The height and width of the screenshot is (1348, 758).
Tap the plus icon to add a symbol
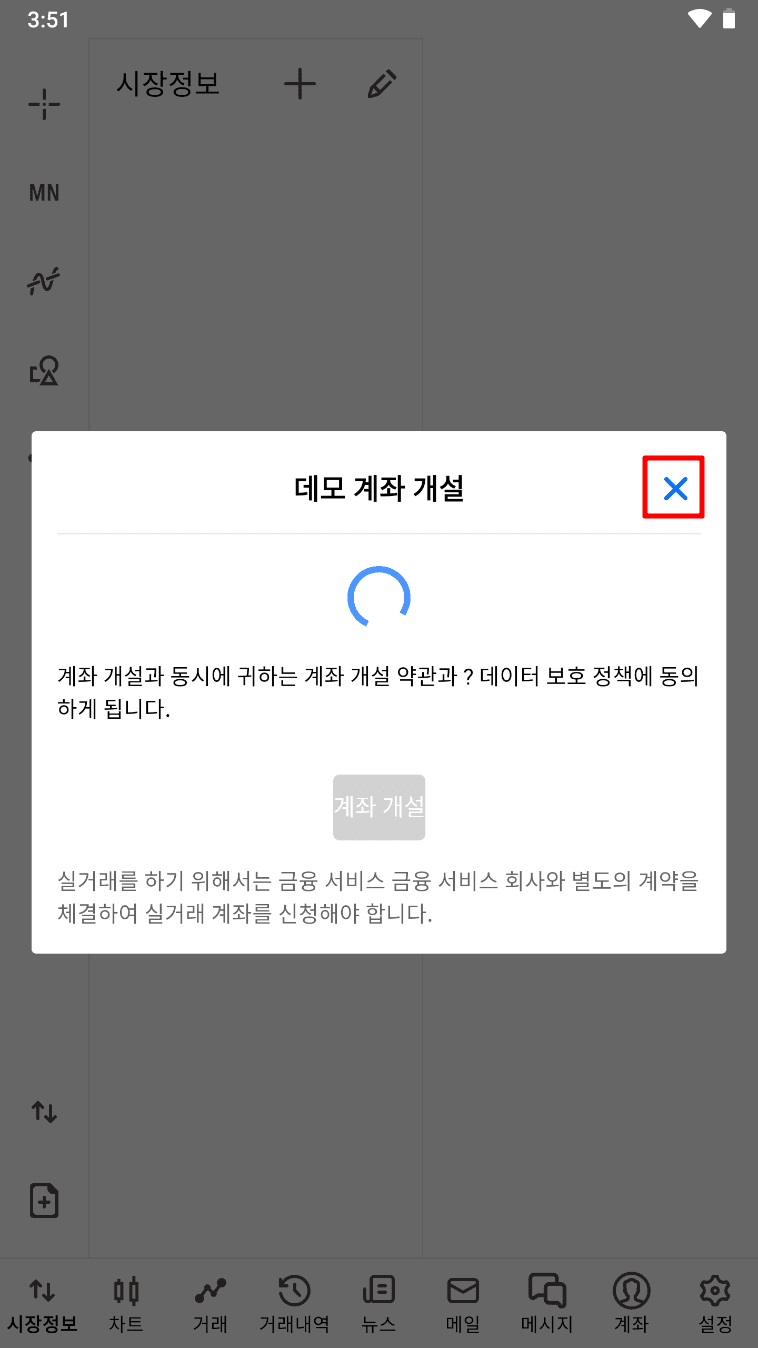(x=299, y=84)
